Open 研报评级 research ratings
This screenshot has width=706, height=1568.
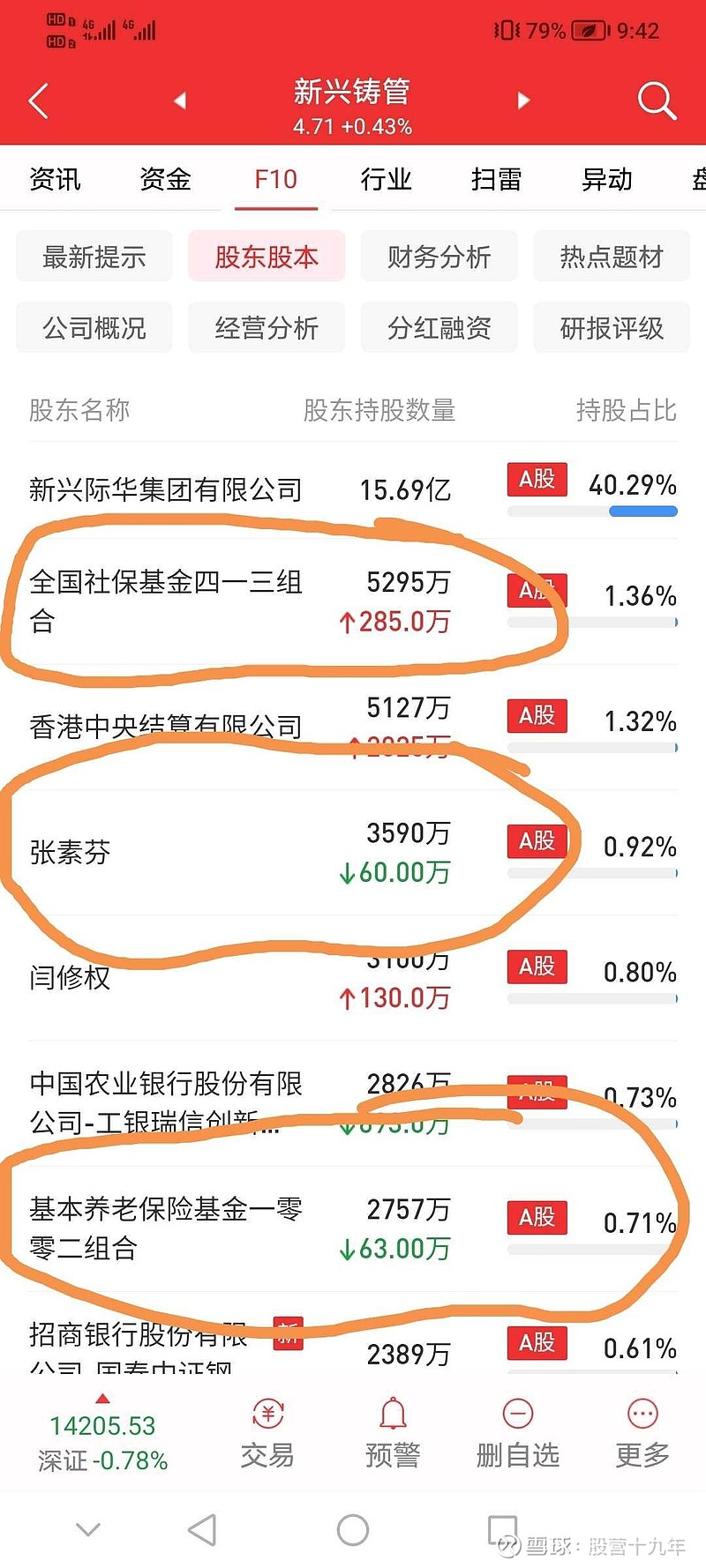coord(611,326)
